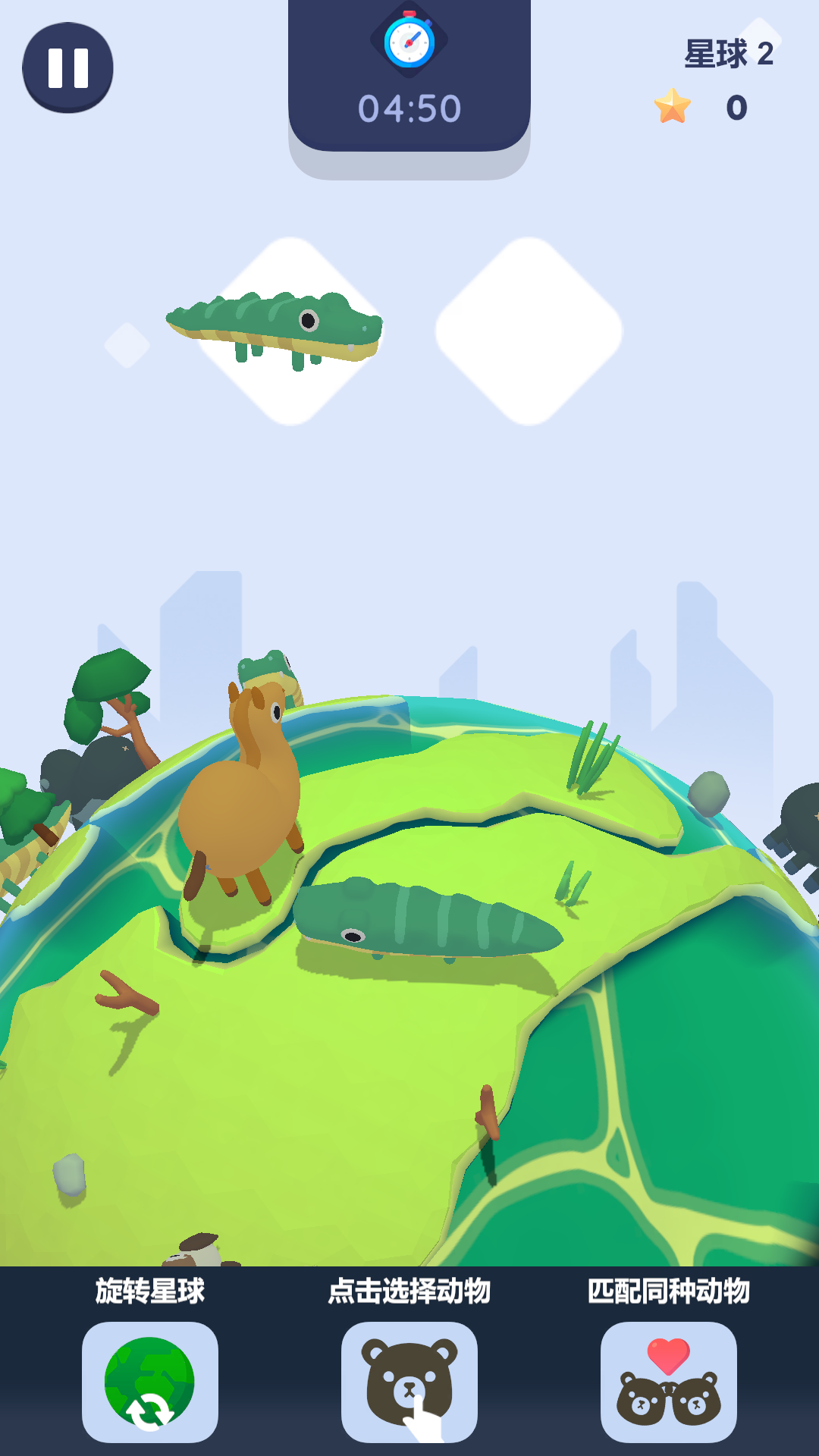The image size is (819, 1456).
Task: Select the brown alpaca on the planet
Action: coord(243,804)
